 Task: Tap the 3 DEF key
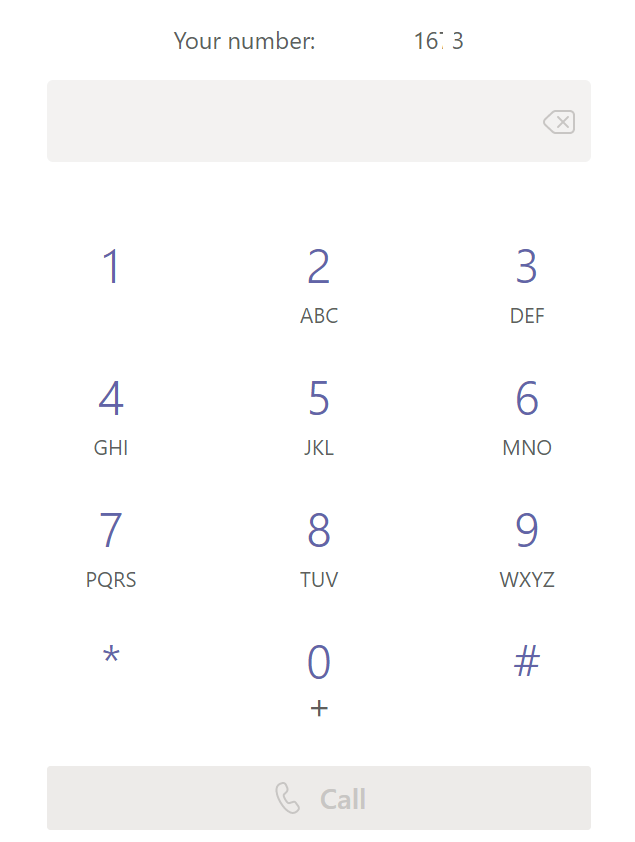coord(526,285)
